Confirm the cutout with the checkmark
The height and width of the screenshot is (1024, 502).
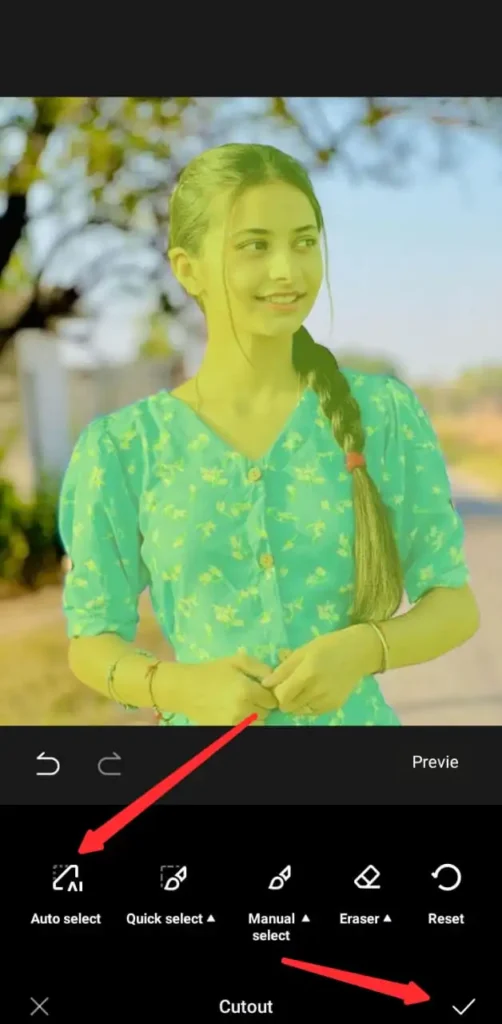tap(463, 1006)
